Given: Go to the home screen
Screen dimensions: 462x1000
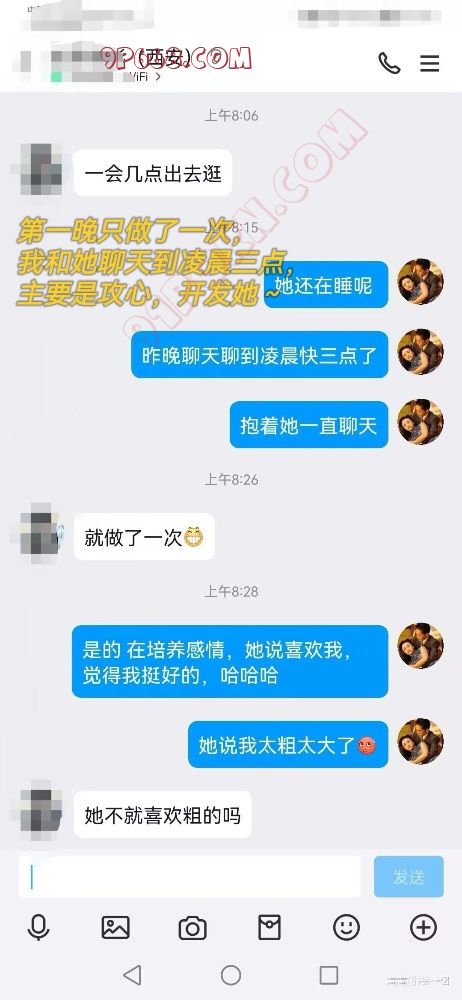Looking at the screenshot, I should [231, 974].
